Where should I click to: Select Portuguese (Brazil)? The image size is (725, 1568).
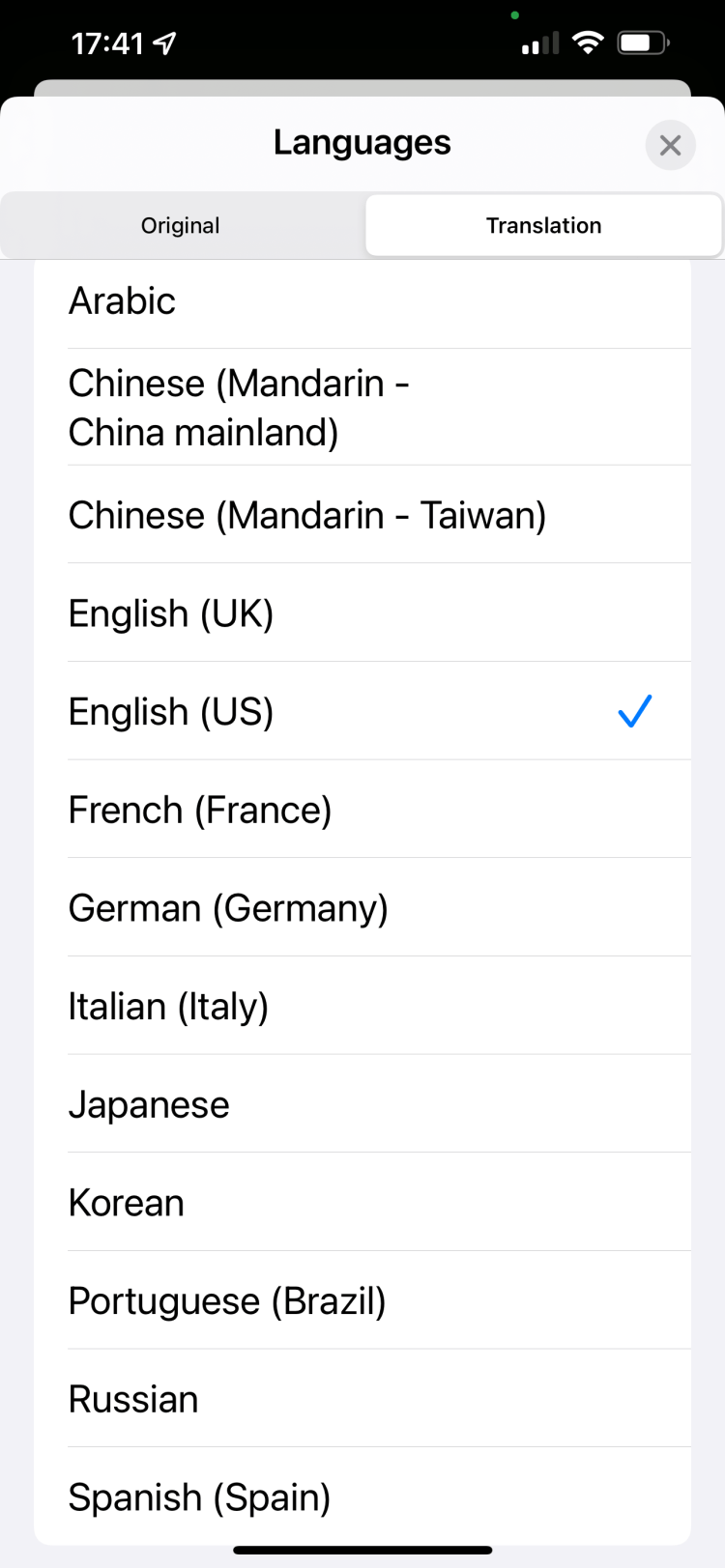[x=362, y=1301]
